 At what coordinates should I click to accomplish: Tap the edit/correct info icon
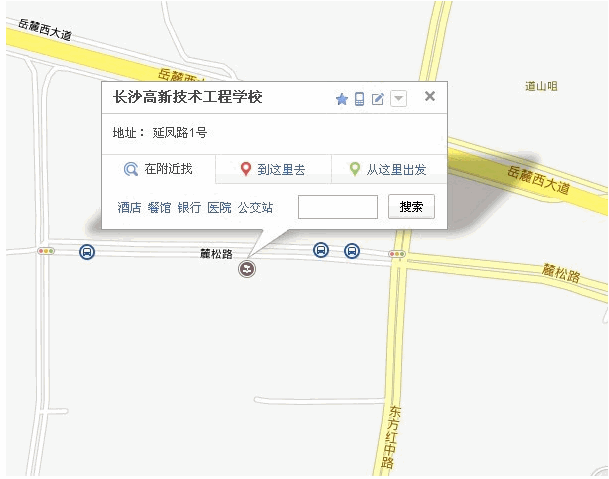pos(378,99)
